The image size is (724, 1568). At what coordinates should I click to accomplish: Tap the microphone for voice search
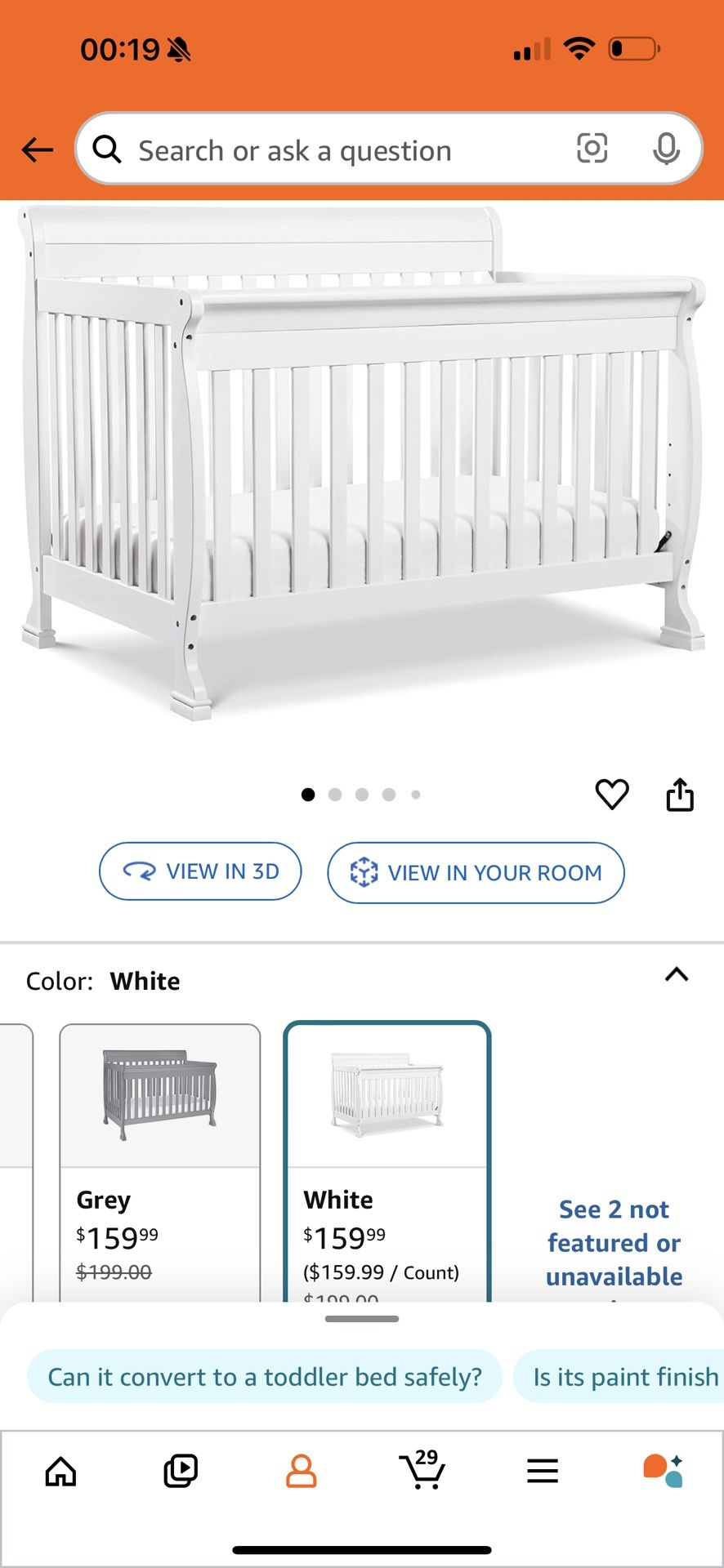click(668, 149)
